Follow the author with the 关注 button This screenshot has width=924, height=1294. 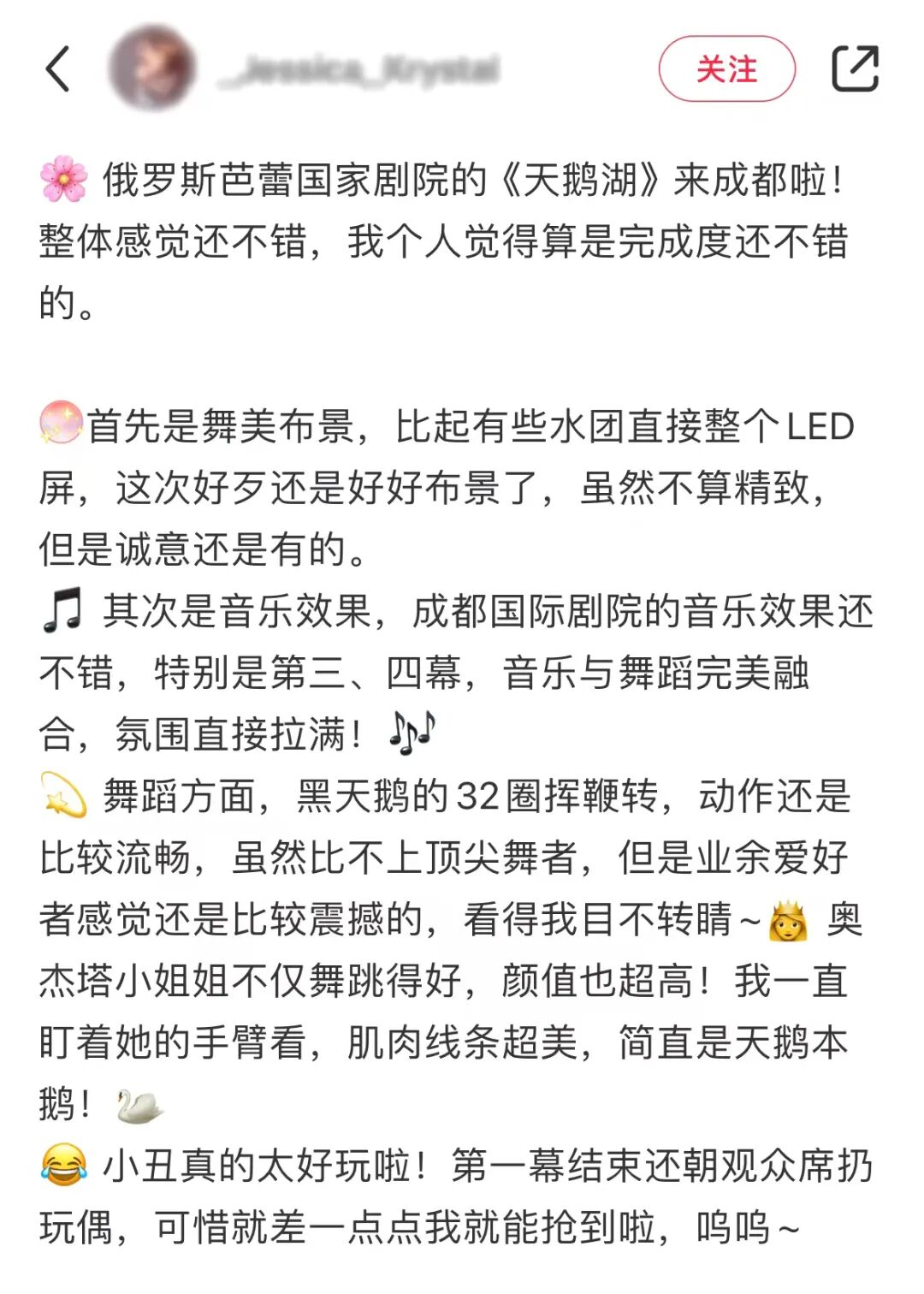[x=726, y=69]
